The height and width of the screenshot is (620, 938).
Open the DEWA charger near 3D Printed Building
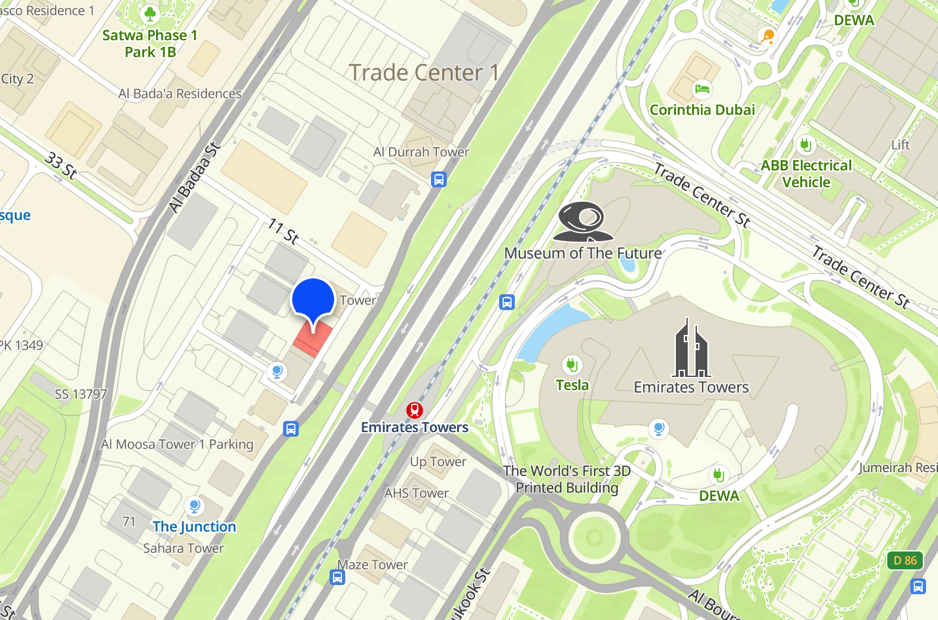coord(718,475)
